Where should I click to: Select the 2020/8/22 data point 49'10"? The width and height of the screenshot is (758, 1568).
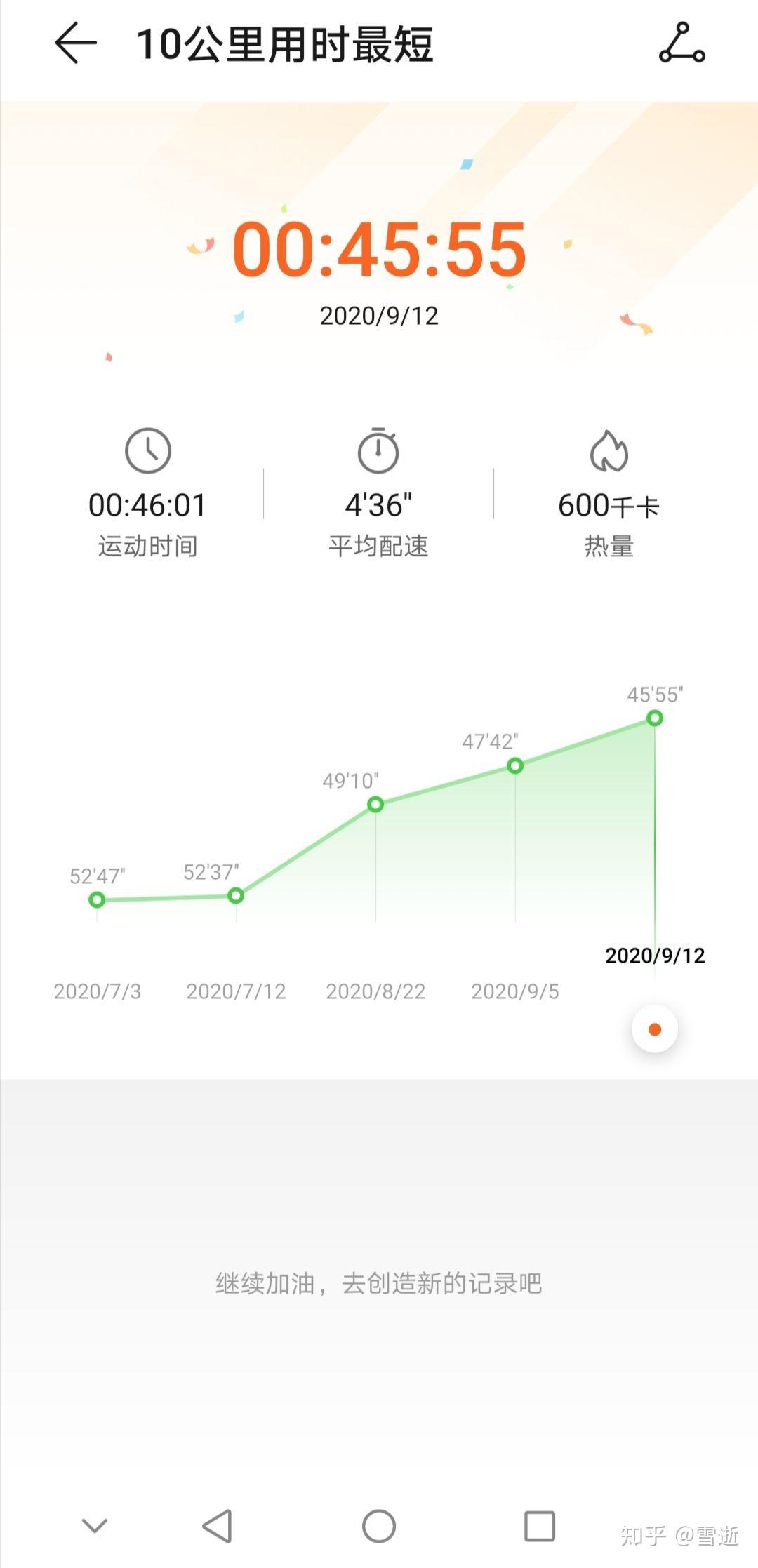375,804
